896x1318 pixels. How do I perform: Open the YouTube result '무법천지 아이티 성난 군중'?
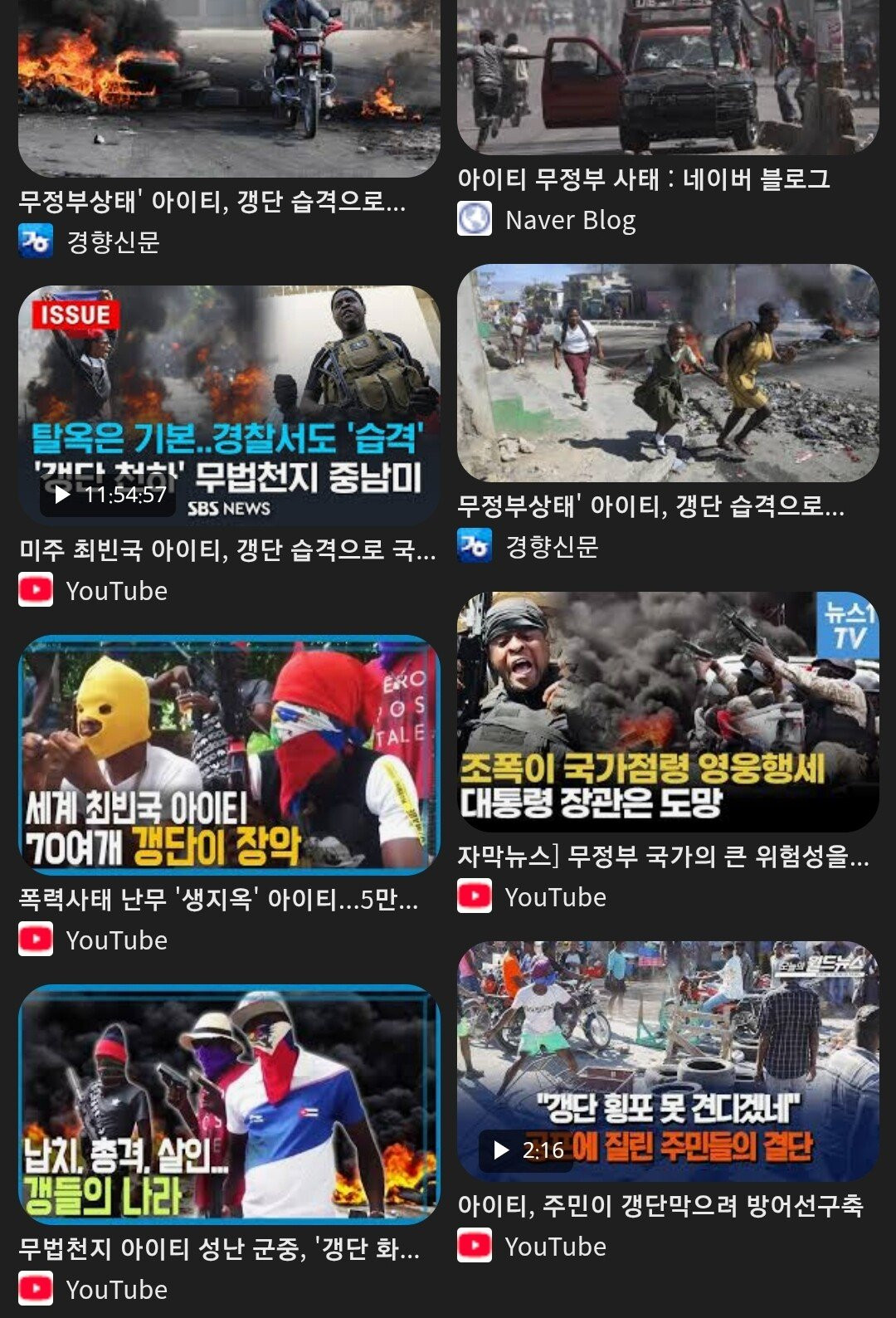(229, 1104)
